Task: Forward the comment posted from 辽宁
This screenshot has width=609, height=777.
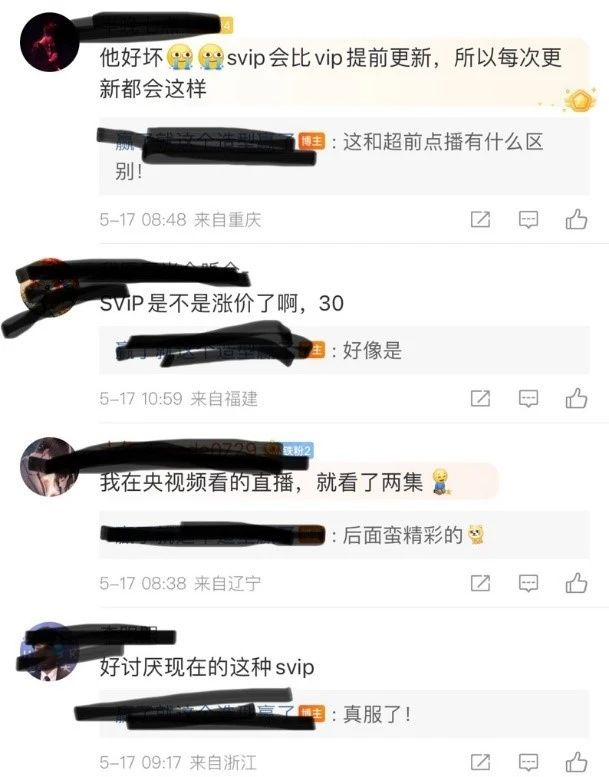Action: click(480, 582)
